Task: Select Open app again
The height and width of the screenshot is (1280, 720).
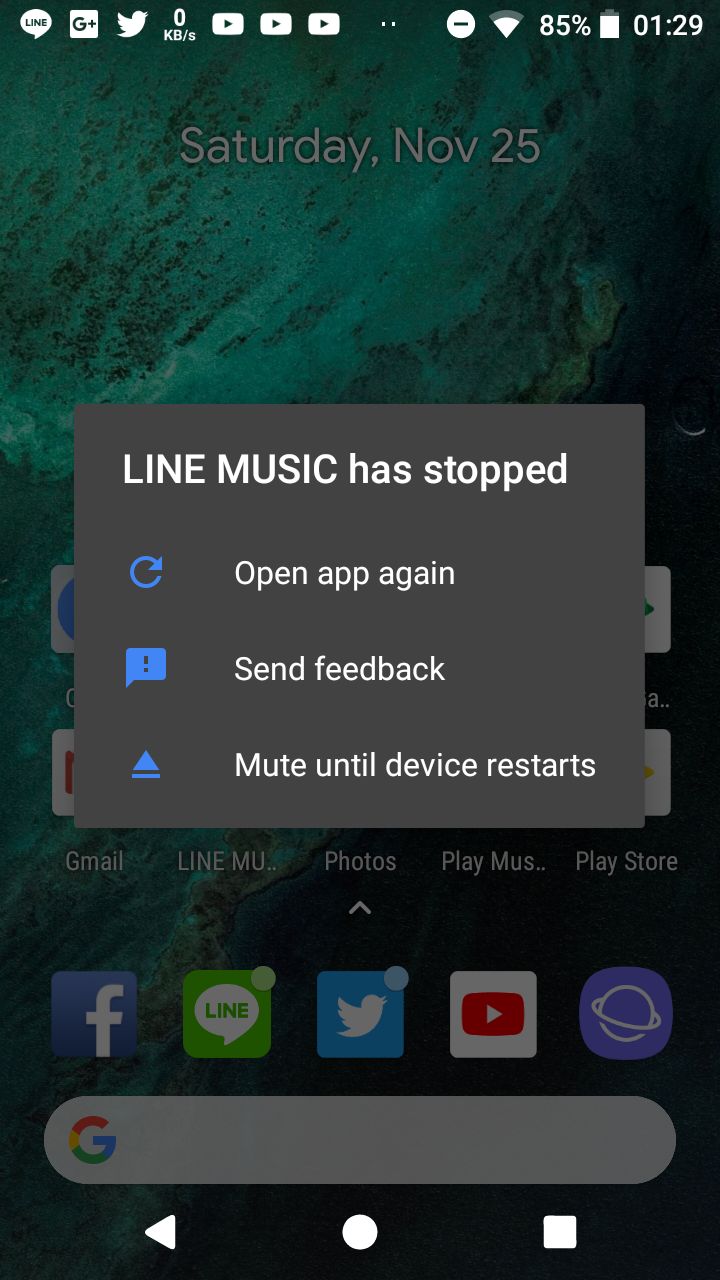Action: pyautogui.click(x=344, y=573)
